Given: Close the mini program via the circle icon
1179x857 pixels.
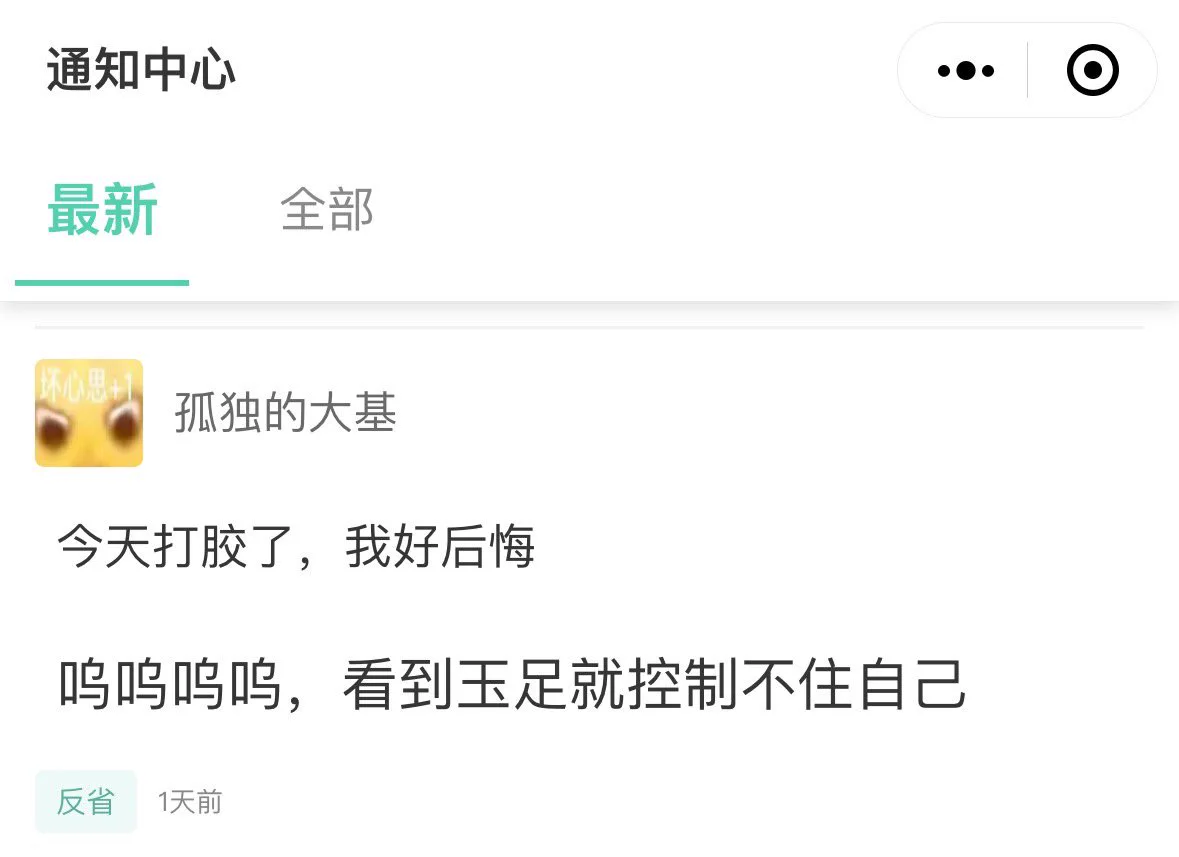Looking at the screenshot, I should coord(1092,71).
